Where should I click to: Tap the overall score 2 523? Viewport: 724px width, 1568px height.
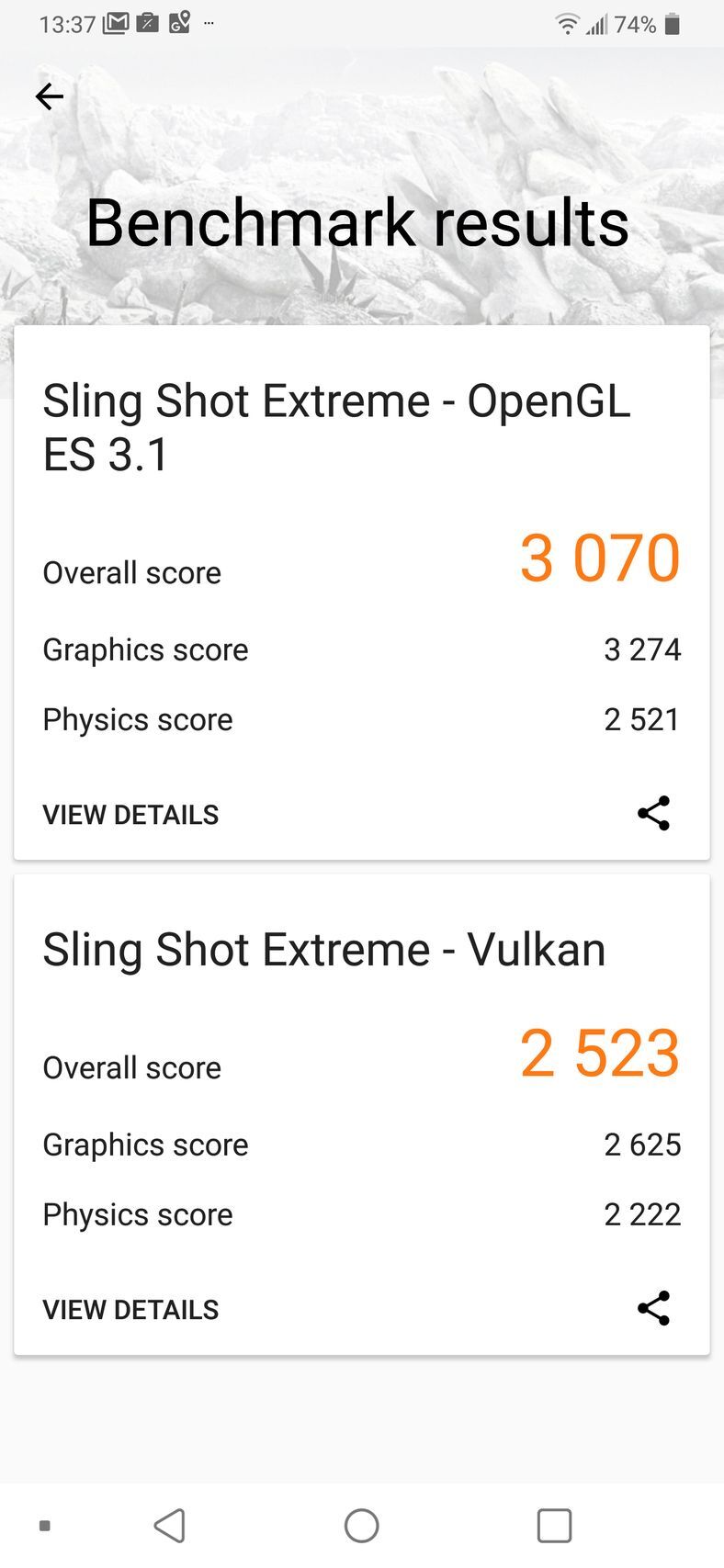point(598,1053)
